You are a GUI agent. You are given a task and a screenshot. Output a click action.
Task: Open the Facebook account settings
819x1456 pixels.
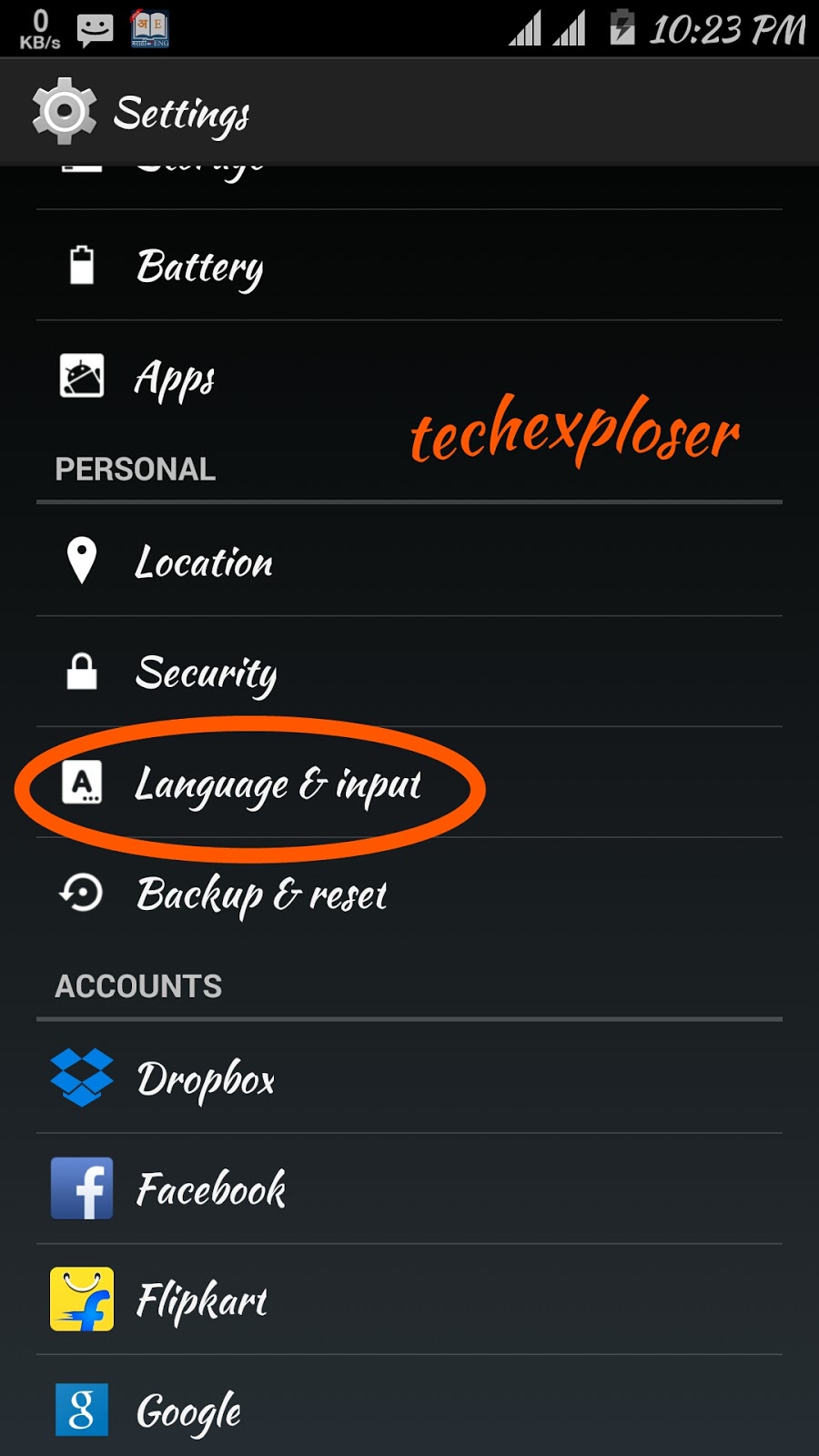211,1189
